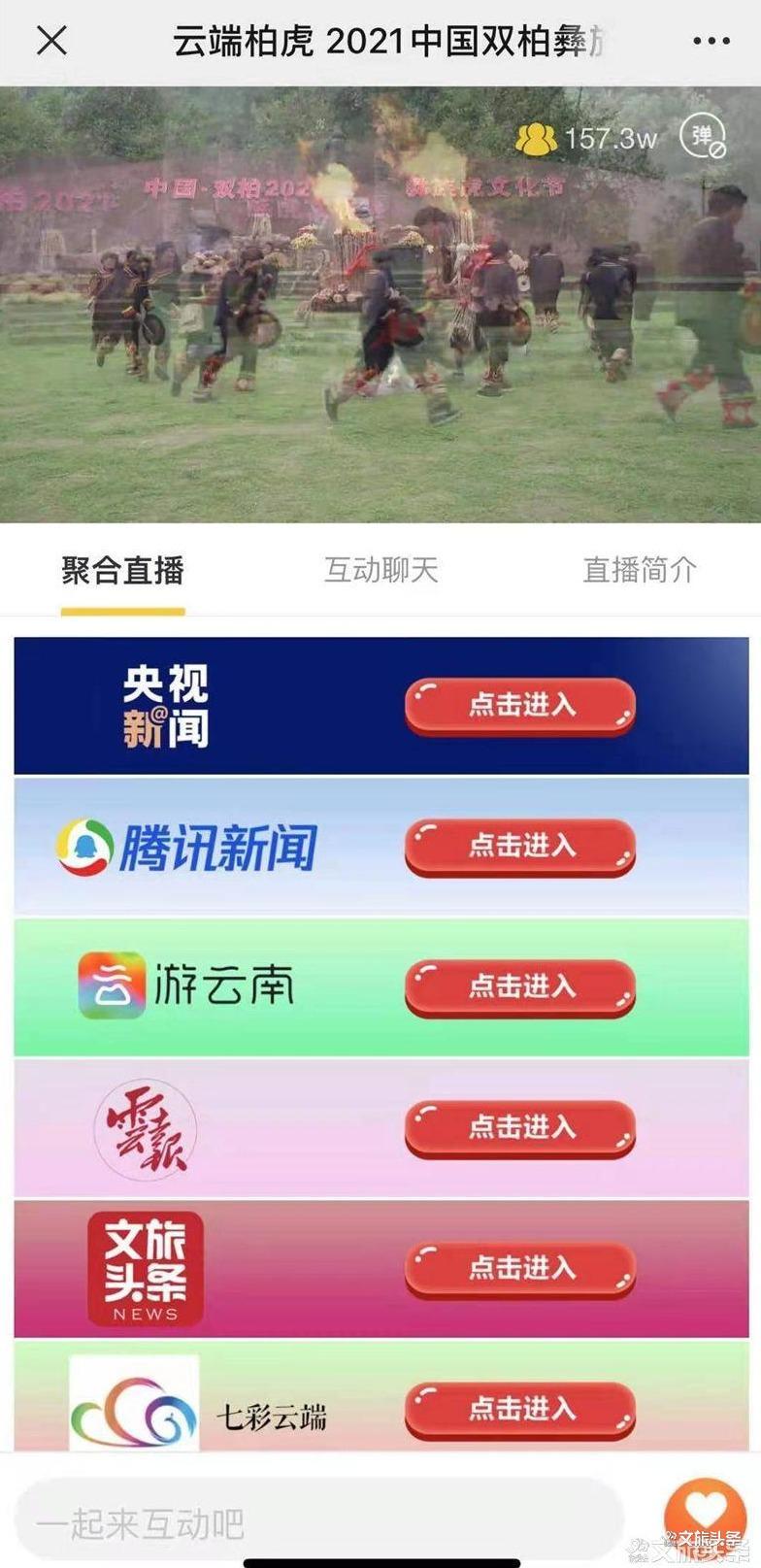Enter the 游云南 live stream
Screen dimensions: 761x1568
tap(520, 987)
